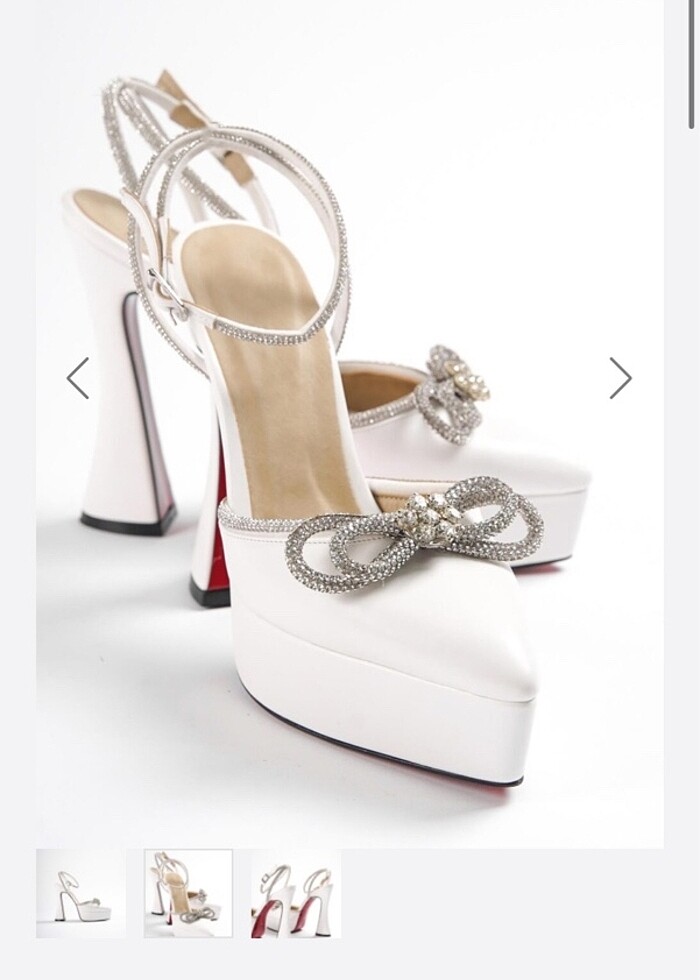Viewport: 700px width, 980px height.
Task: Select the third thumbnail showing the red soles
Action: (296, 893)
